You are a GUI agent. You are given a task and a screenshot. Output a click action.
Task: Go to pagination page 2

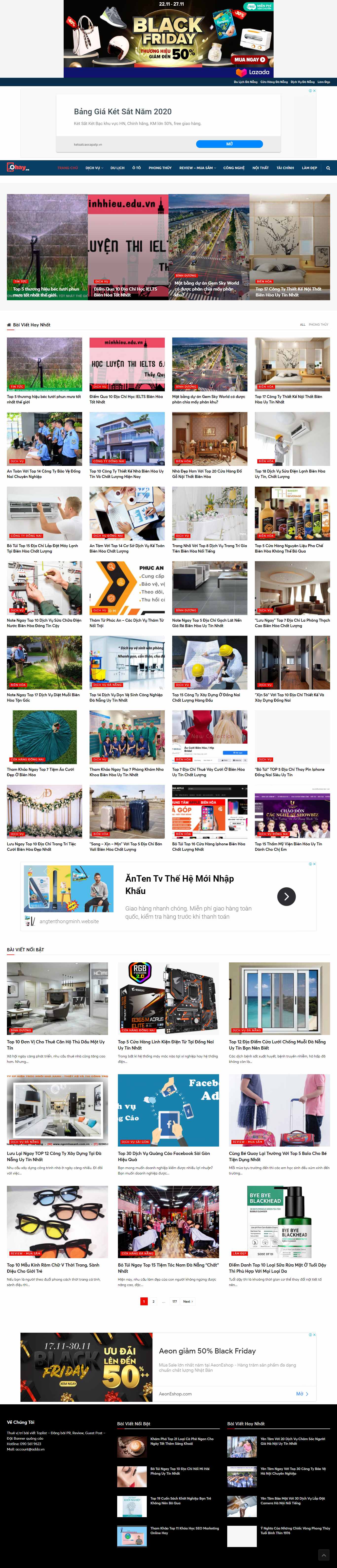[x=153, y=1301]
